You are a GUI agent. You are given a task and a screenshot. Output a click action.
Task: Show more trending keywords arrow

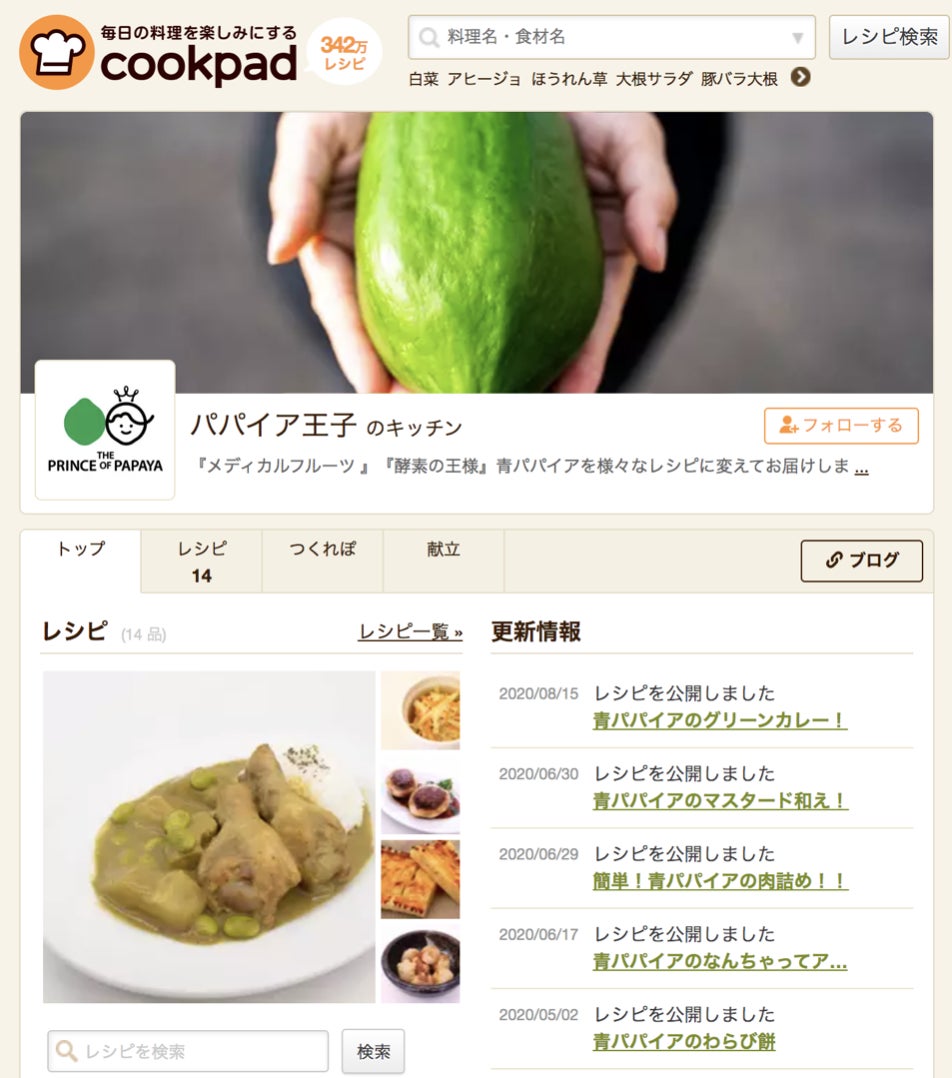coord(800,77)
